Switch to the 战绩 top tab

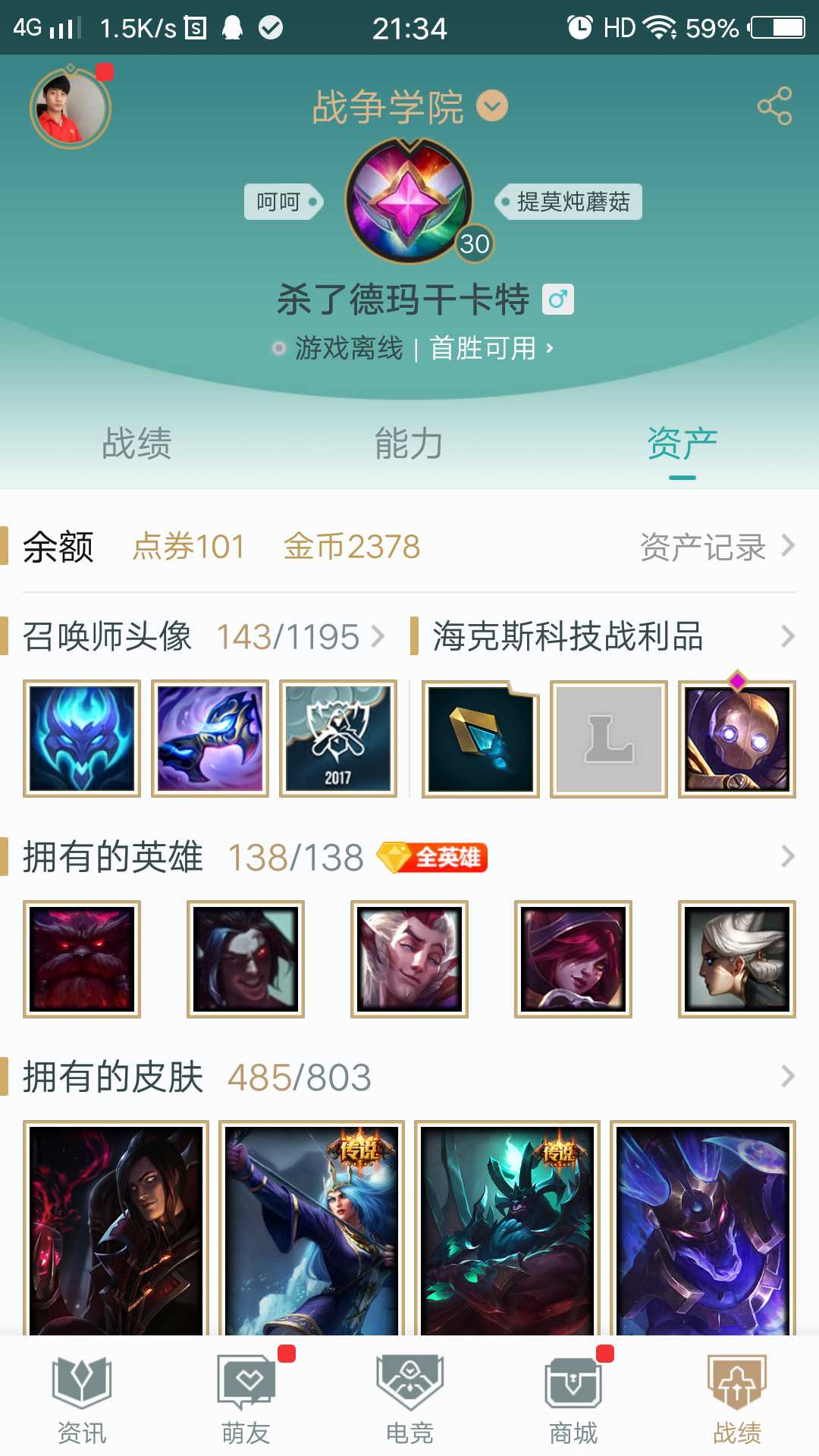pos(136,444)
